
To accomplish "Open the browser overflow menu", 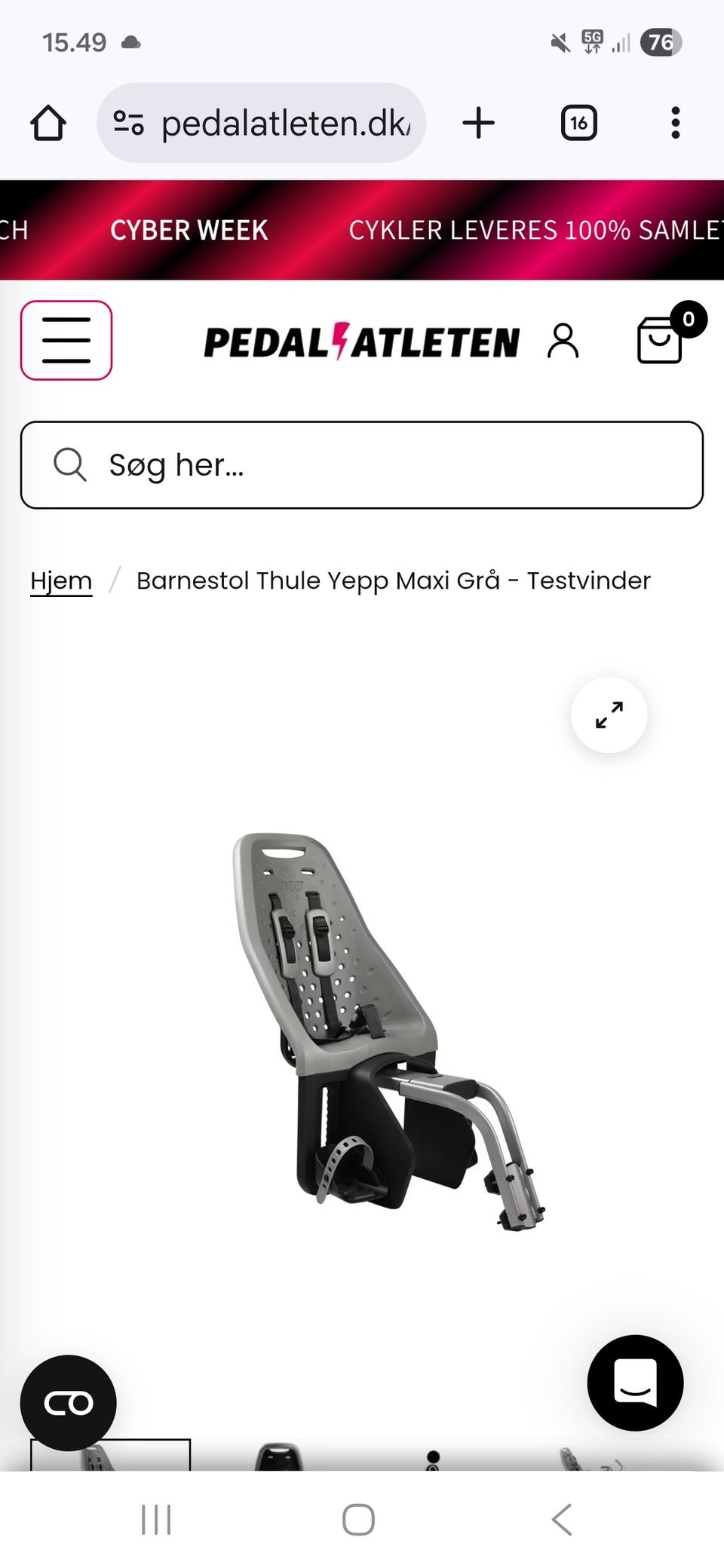I will [675, 123].
